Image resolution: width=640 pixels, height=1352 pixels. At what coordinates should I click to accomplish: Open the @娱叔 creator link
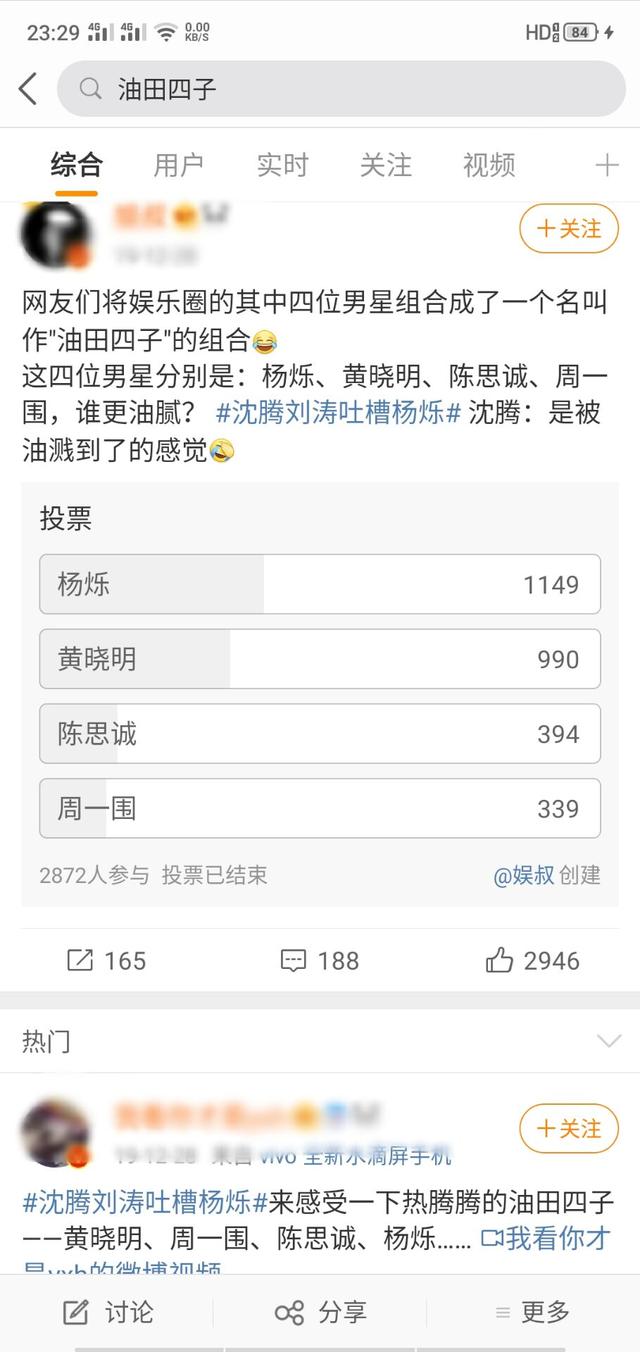tap(523, 875)
